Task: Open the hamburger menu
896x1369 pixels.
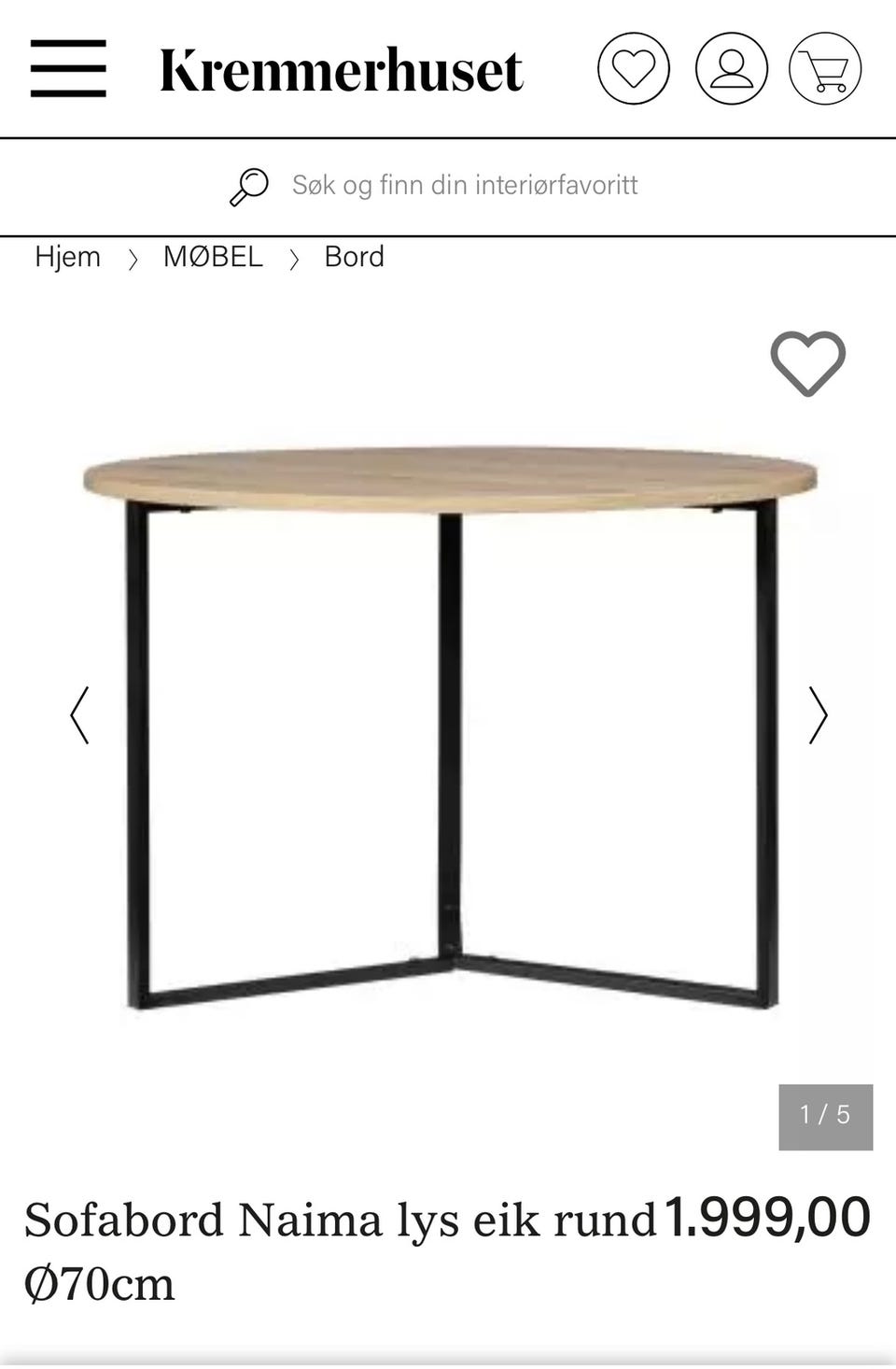Action: tap(68, 68)
